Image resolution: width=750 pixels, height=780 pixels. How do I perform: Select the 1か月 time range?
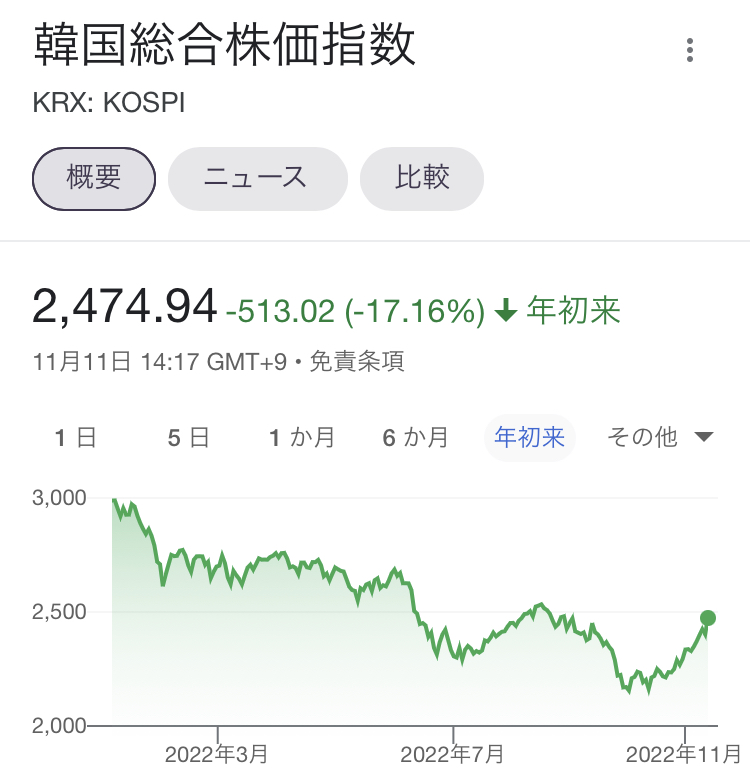(x=301, y=437)
